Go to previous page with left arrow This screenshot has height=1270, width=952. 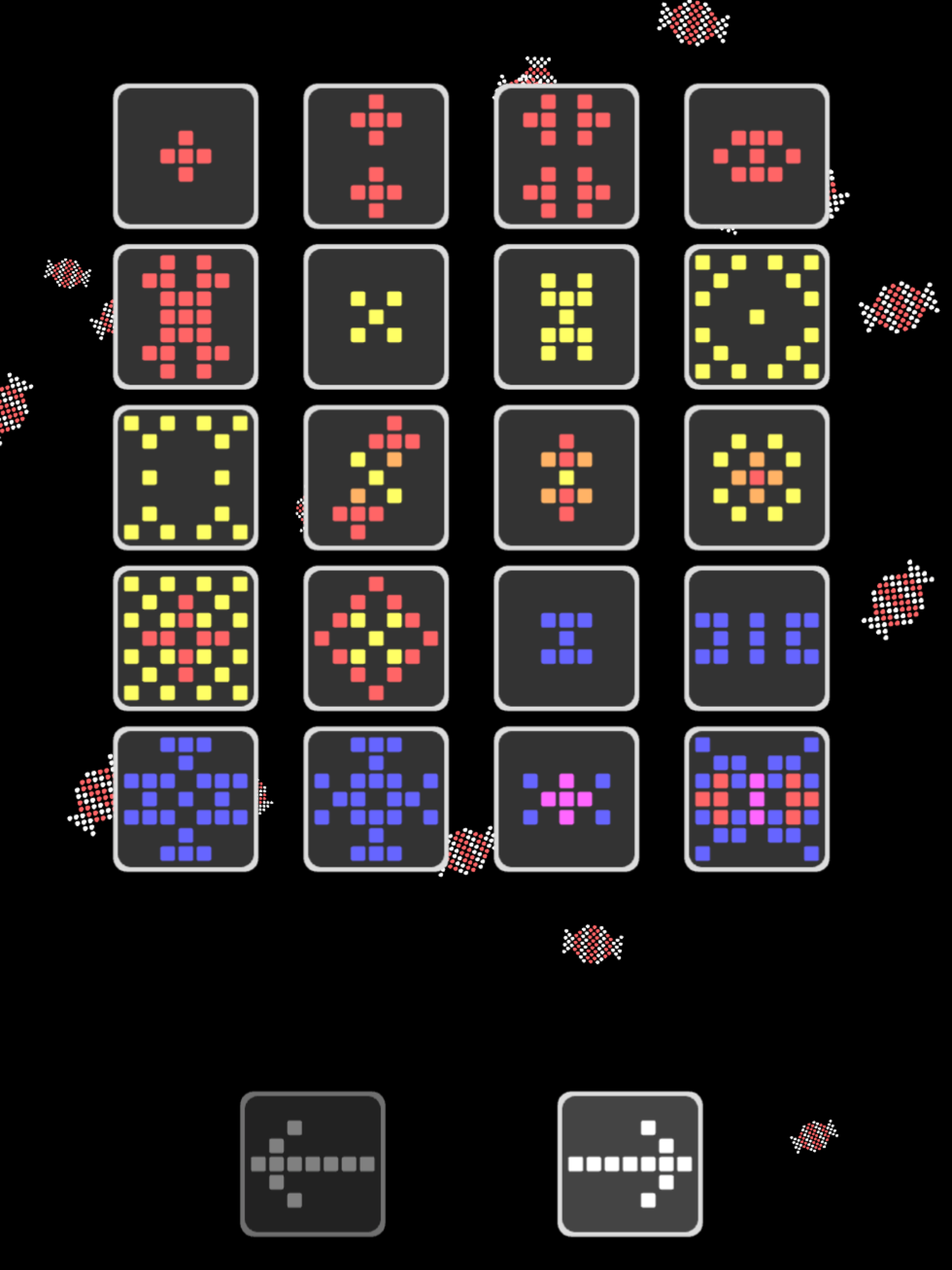point(312,1164)
